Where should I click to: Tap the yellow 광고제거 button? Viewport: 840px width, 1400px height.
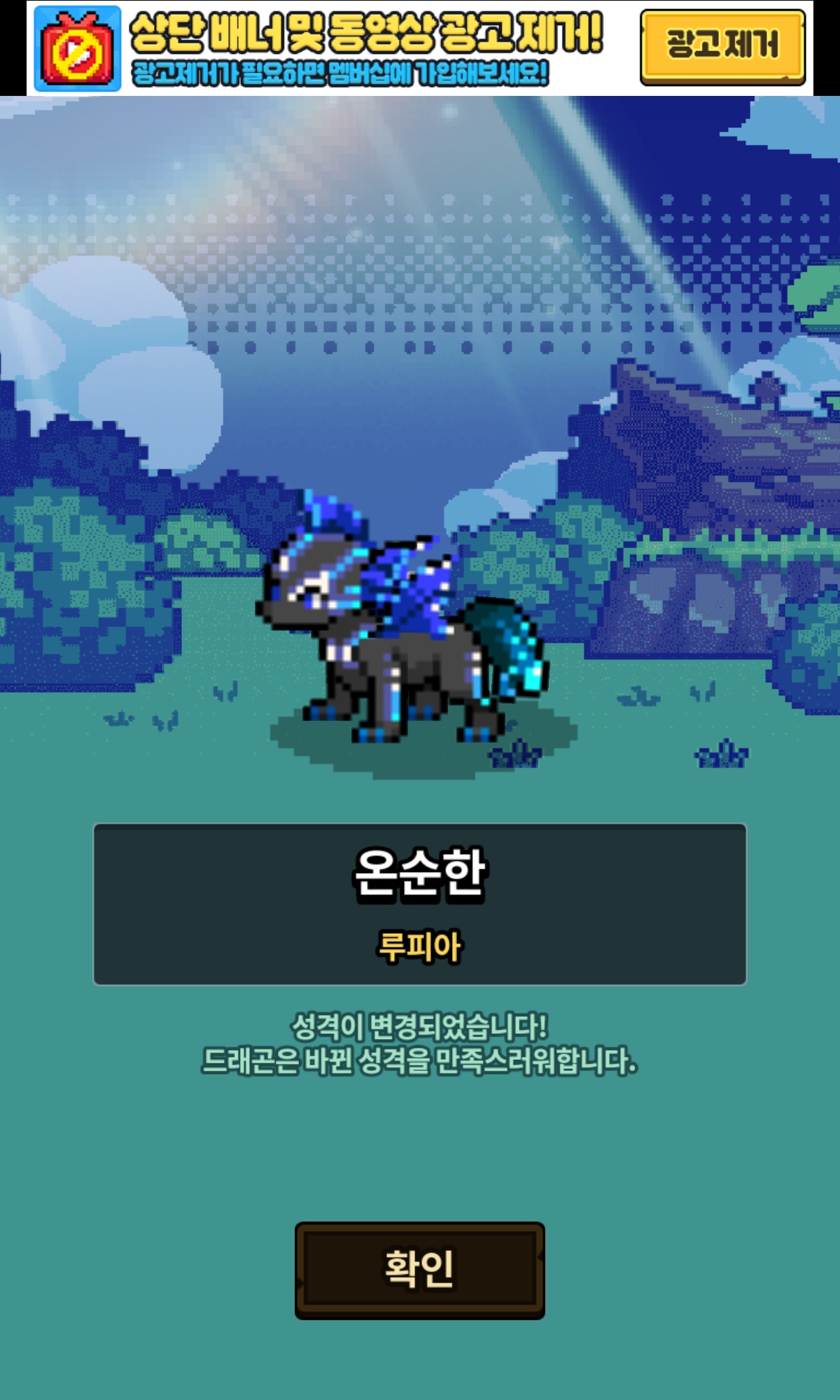tap(722, 47)
